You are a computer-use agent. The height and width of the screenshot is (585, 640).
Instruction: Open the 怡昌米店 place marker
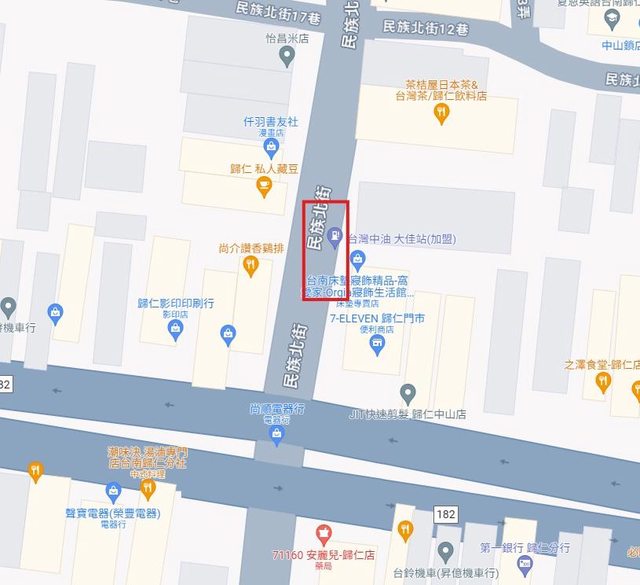click(x=288, y=57)
